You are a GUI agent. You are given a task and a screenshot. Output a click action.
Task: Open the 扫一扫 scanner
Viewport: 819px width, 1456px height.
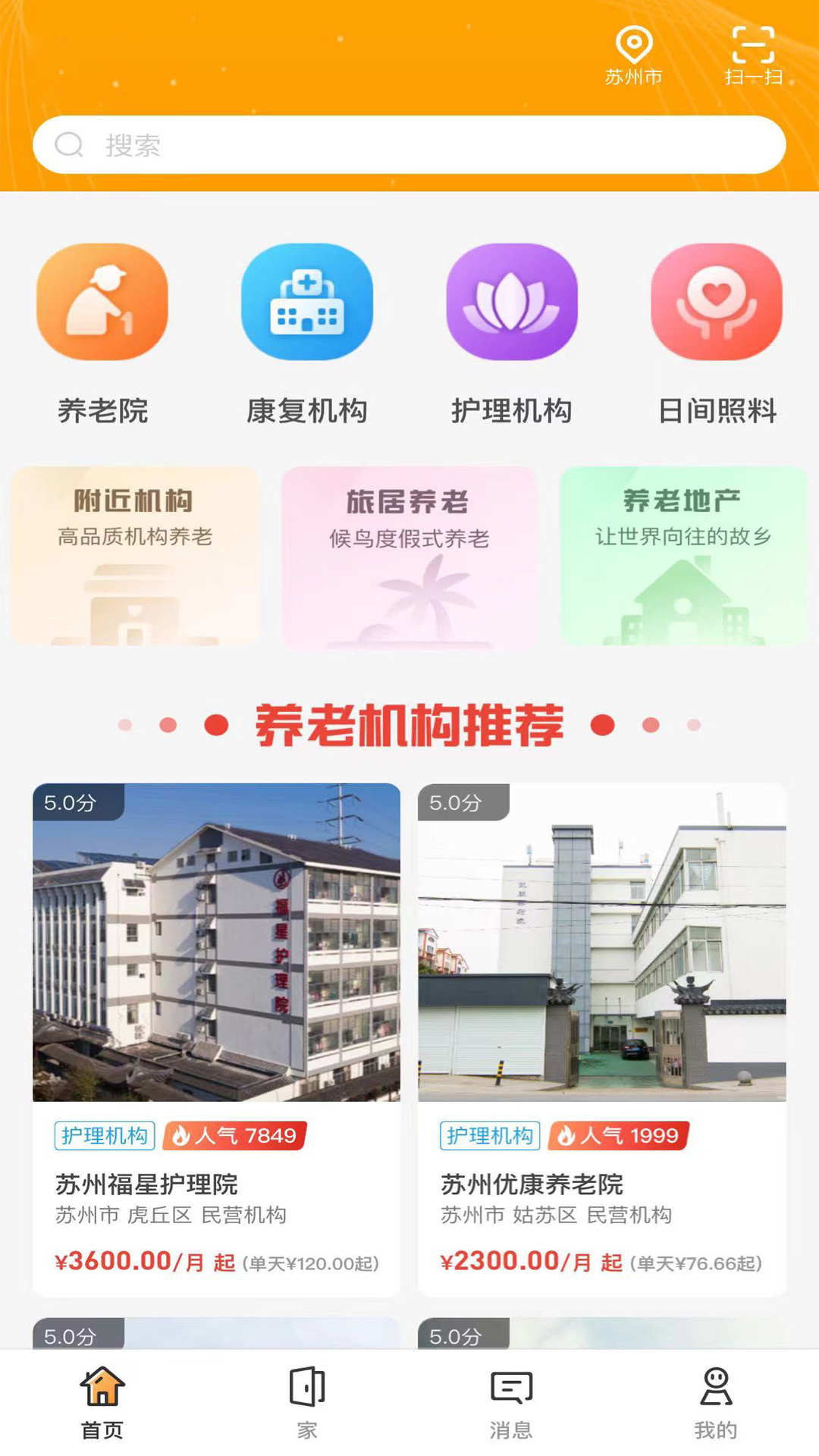(x=753, y=56)
